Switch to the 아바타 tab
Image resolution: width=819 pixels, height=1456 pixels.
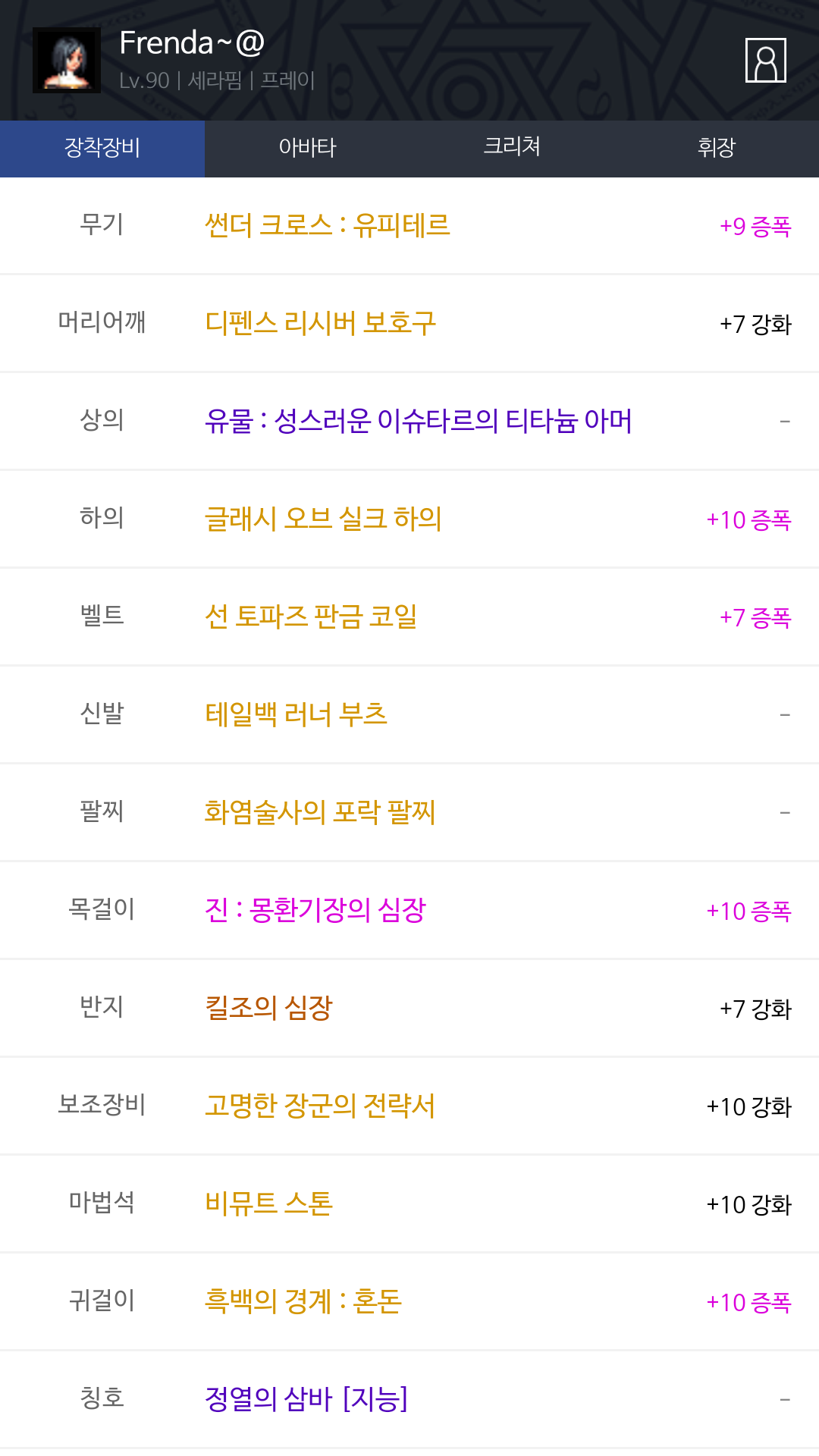pos(307,149)
